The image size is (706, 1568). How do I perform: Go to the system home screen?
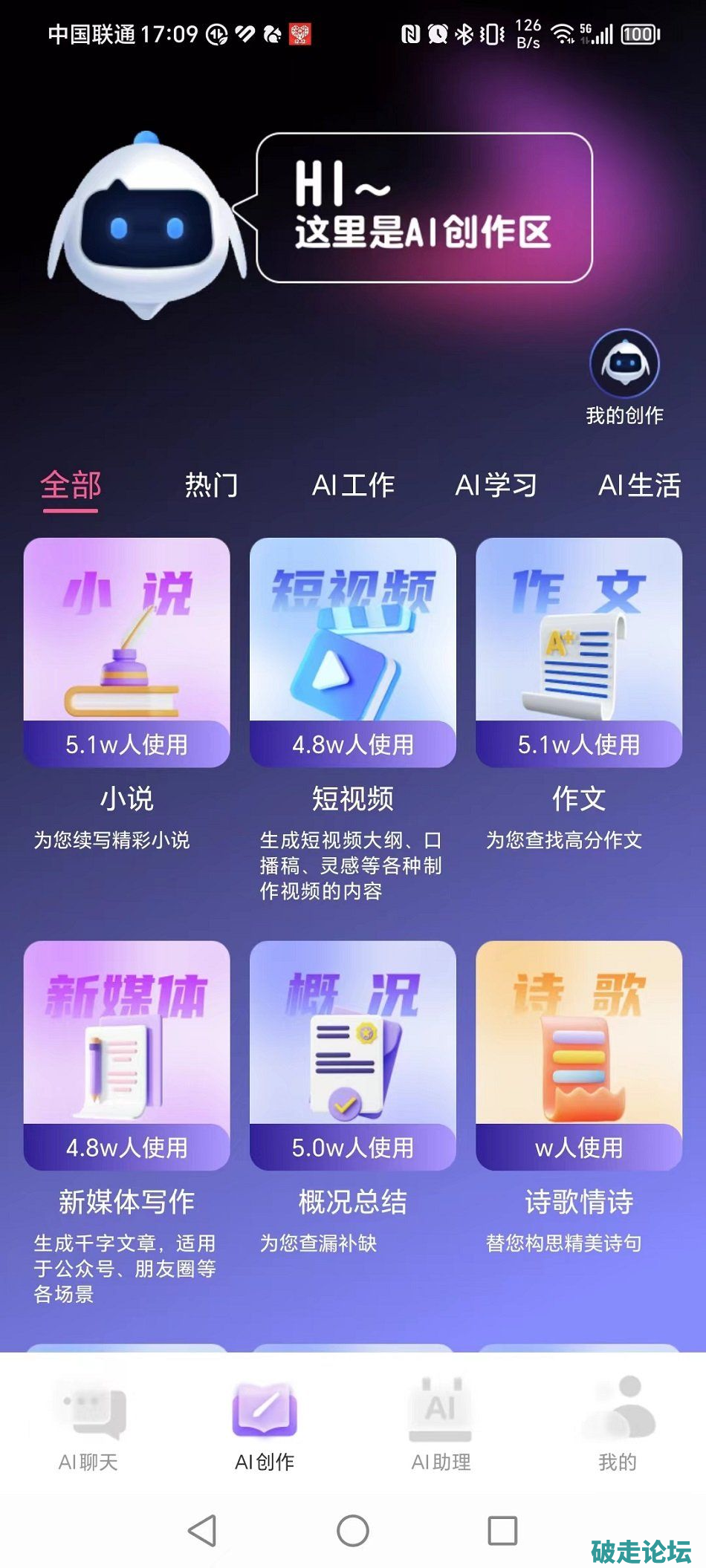pos(353,1531)
